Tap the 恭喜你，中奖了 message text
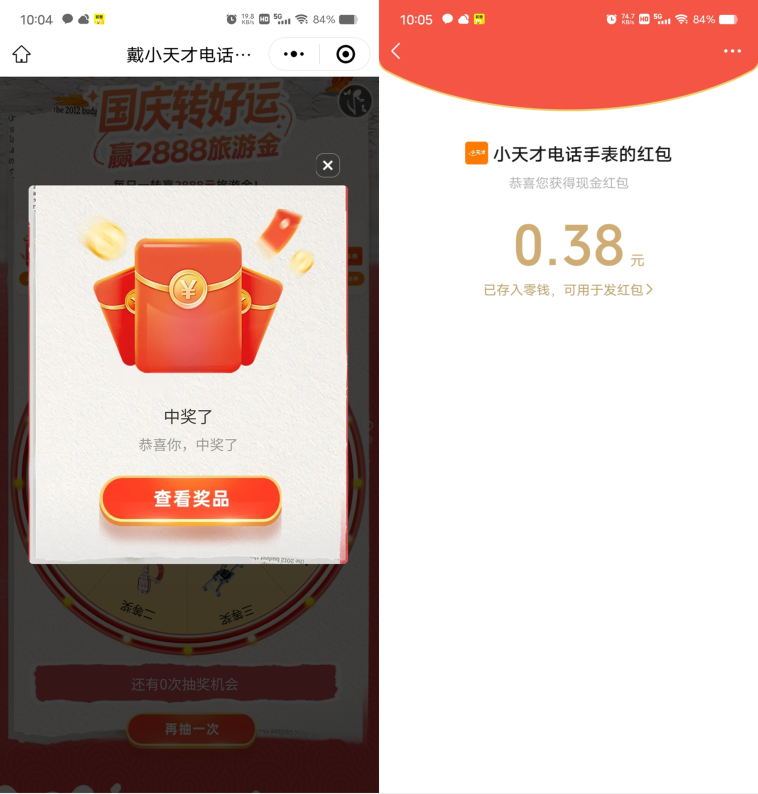This screenshot has height=794, width=758. tap(190, 444)
